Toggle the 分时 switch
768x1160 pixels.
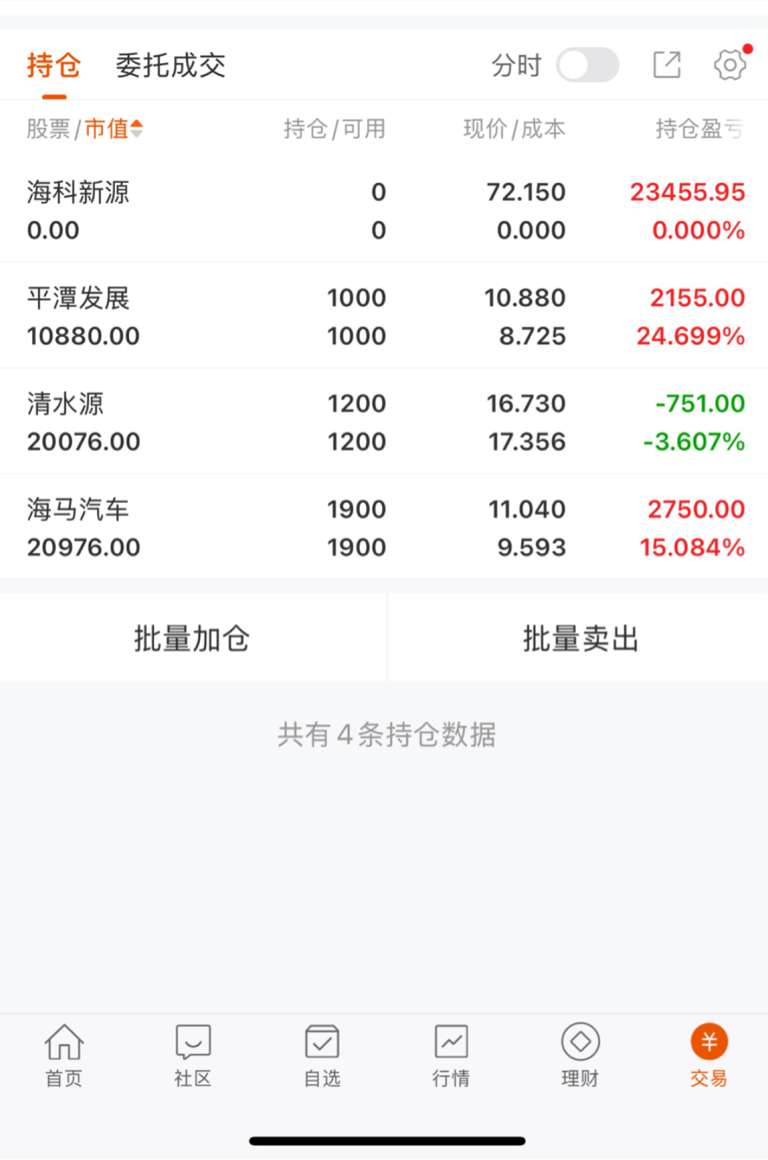point(588,65)
